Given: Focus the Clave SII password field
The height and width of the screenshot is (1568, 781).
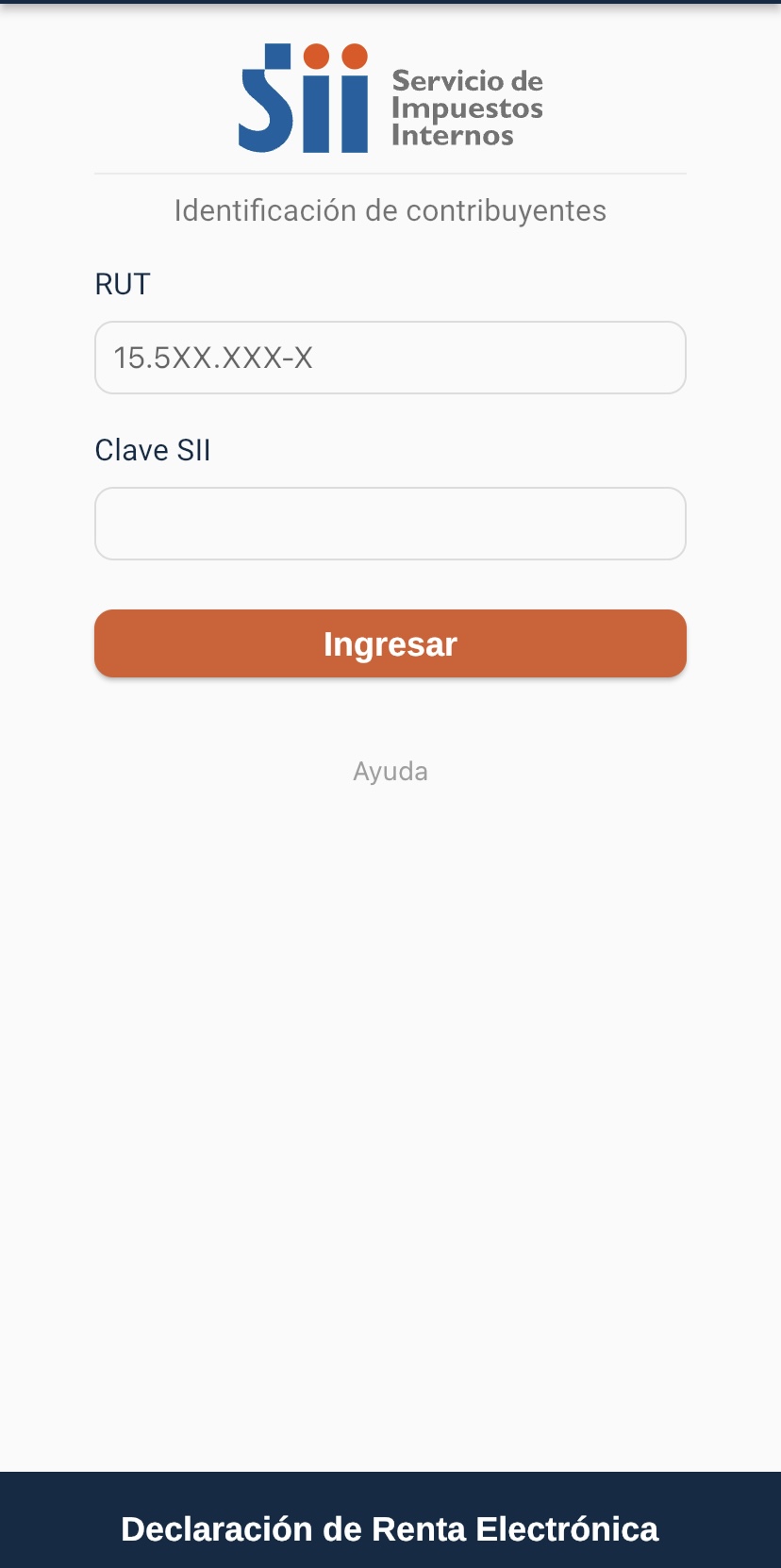Looking at the screenshot, I should tap(390, 524).
